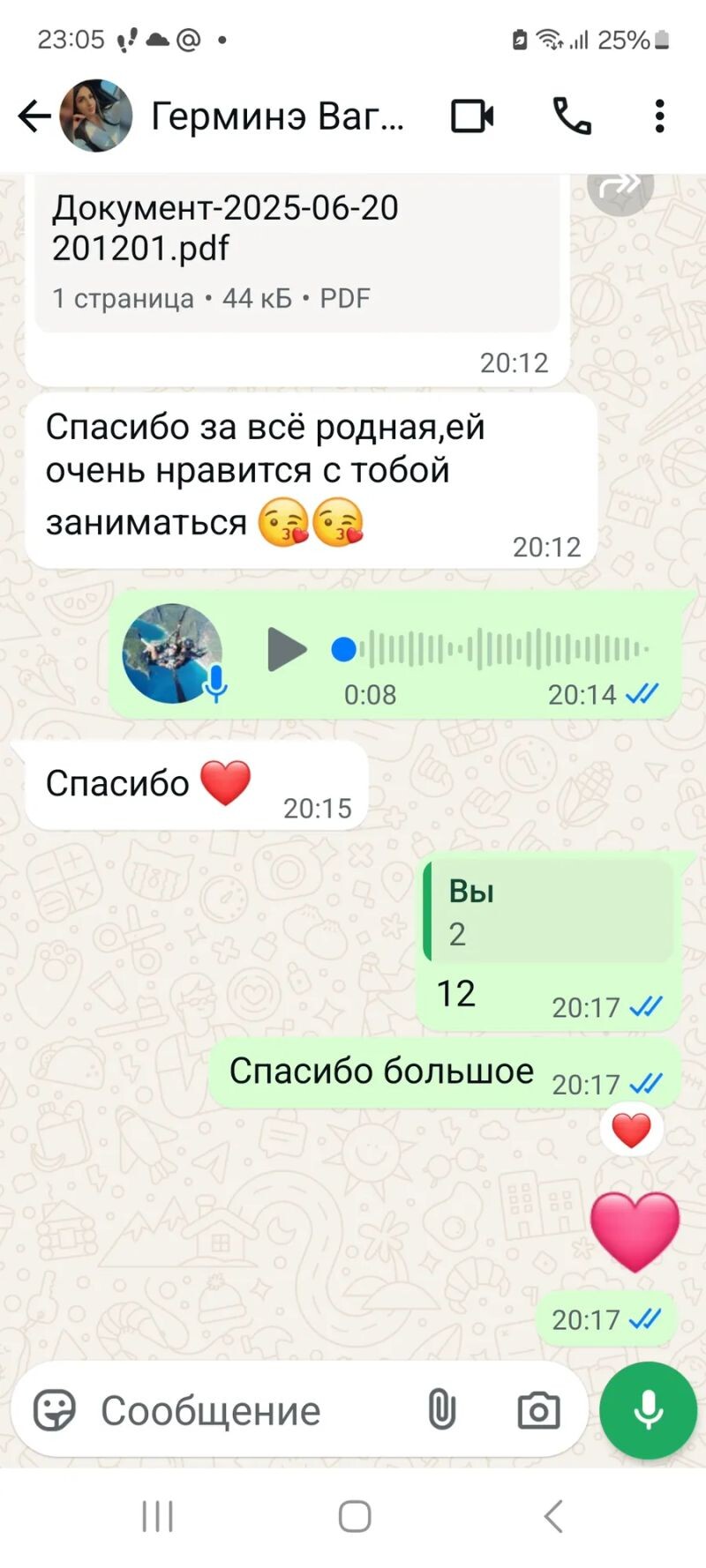Open Герминэ's contact profile

pyautogui.click(x=277, y=116)
